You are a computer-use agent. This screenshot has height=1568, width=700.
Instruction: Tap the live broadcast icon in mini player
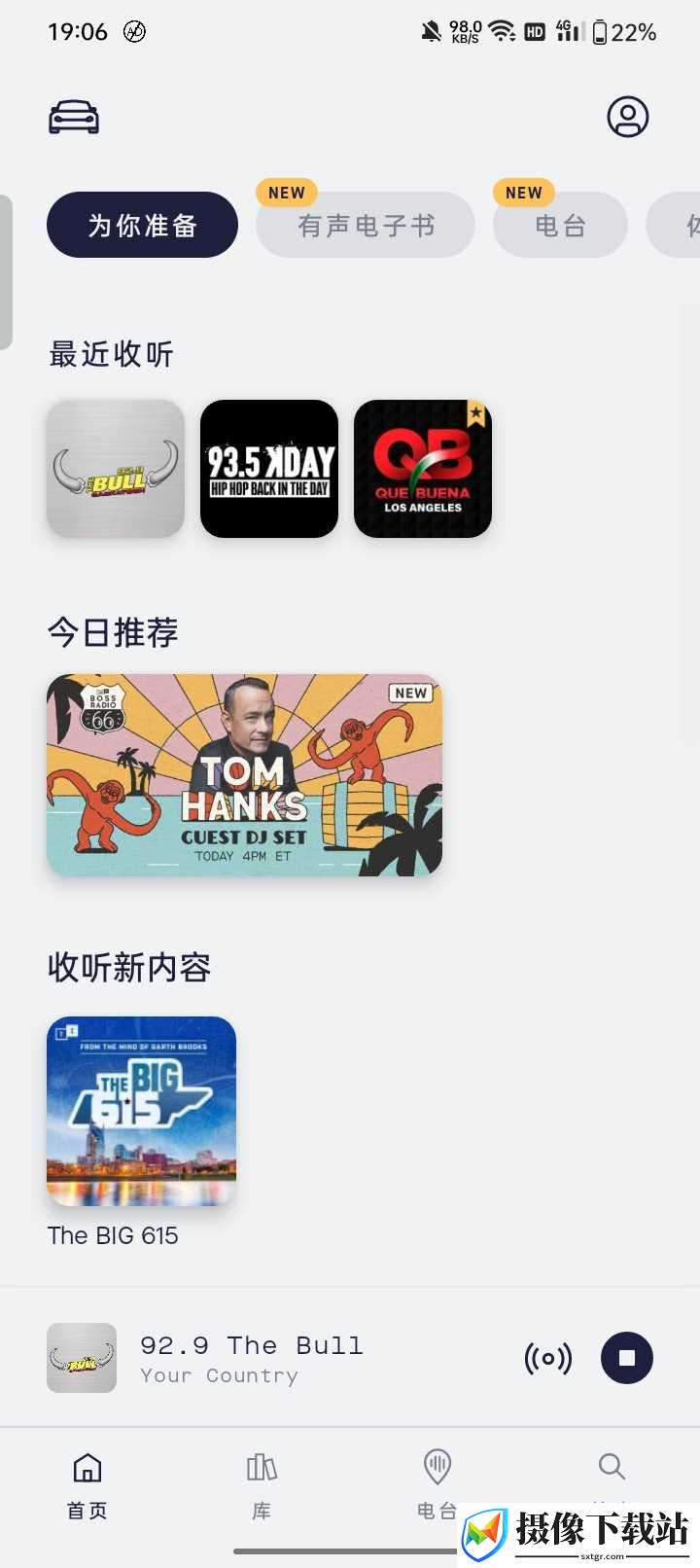click(548, 1358)
